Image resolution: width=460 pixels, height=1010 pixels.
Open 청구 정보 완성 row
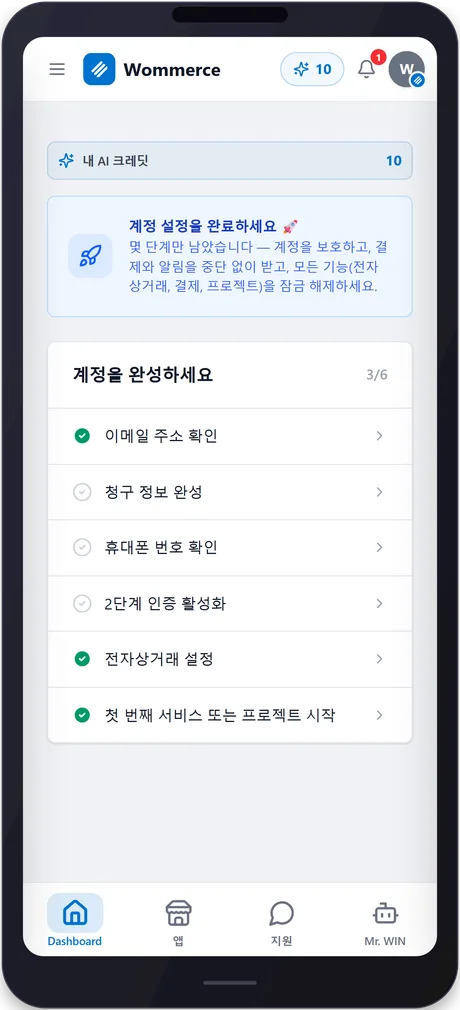pos(230,492)
